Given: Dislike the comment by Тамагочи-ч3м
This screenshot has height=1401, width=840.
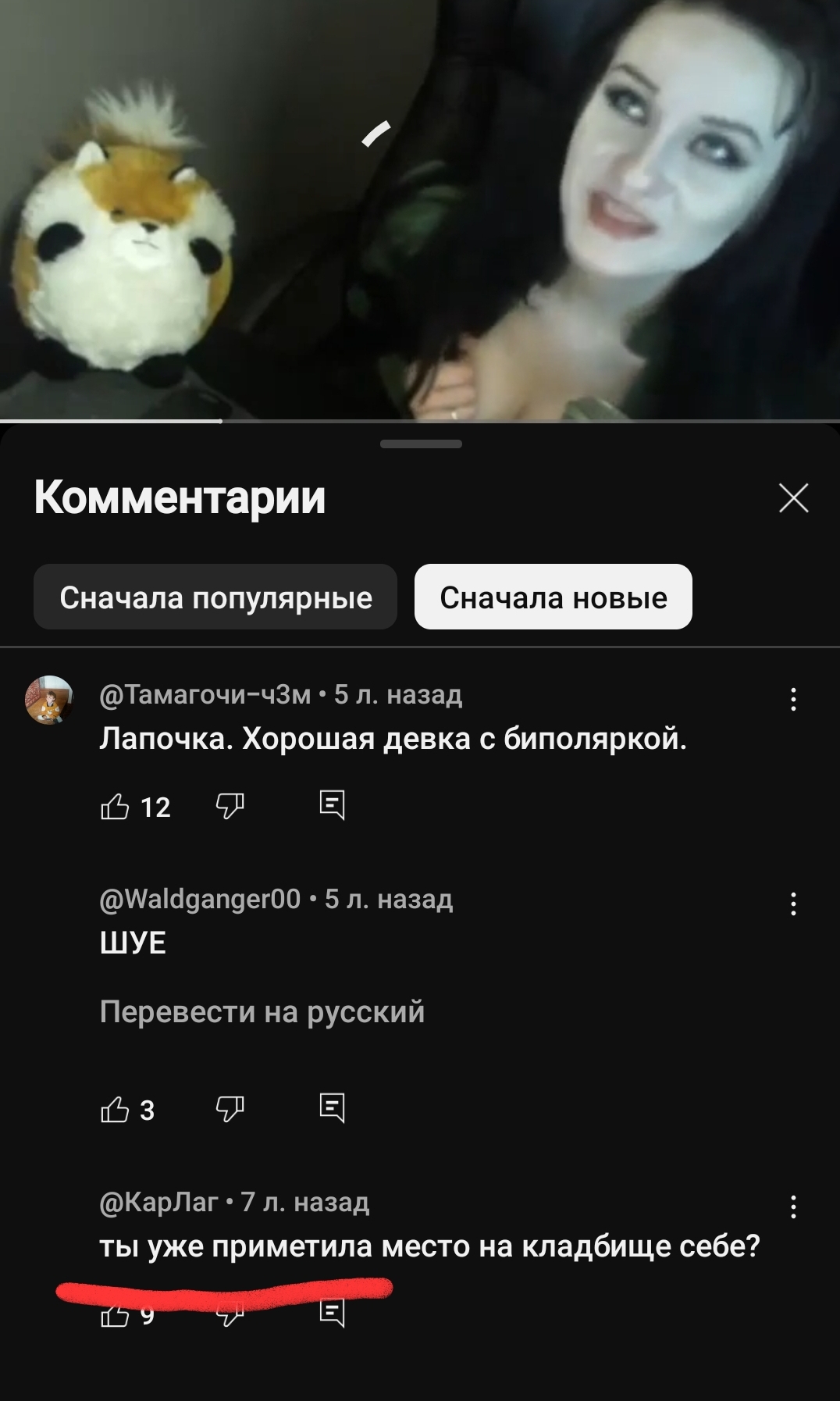Looking at the screenshot, I should (x=230, y=806).
